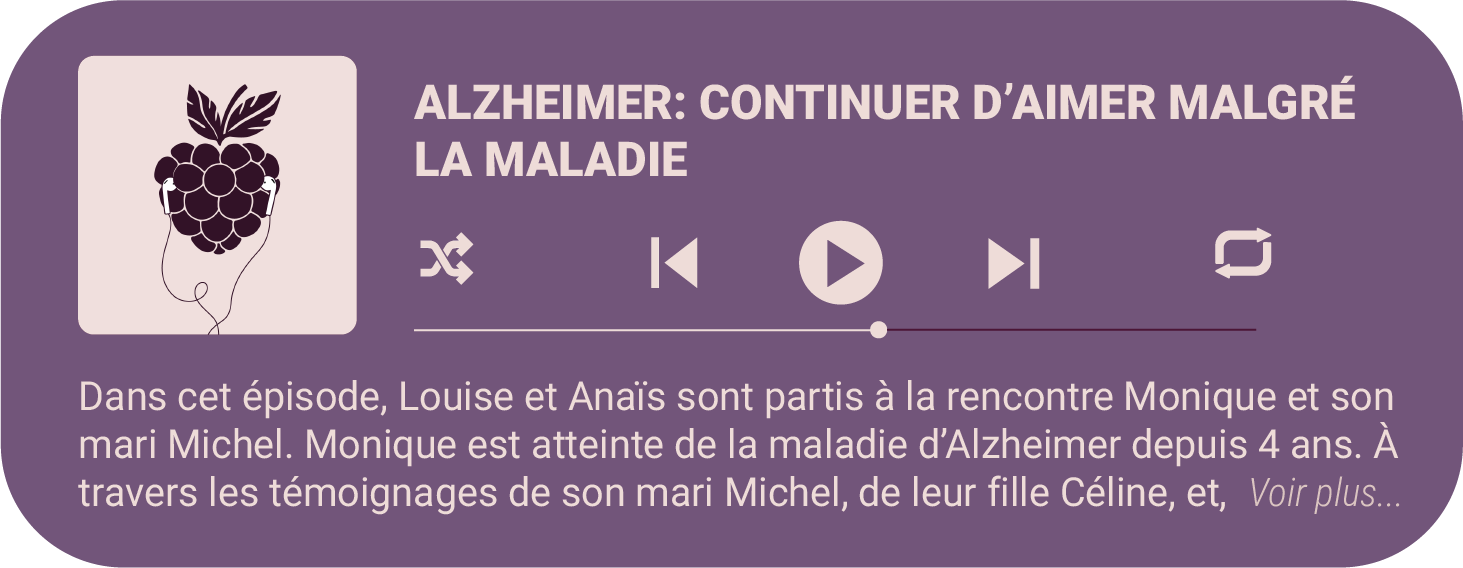1463x568 pixels.
Task: Toggle repeat mode
Action: (x=1242, y=254)
